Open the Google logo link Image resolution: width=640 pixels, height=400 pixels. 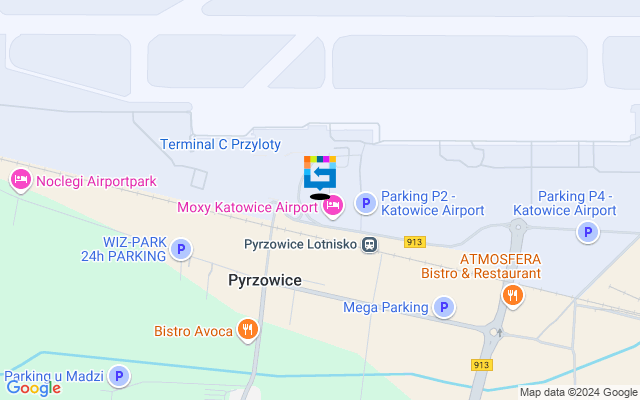tap(33, 388)
